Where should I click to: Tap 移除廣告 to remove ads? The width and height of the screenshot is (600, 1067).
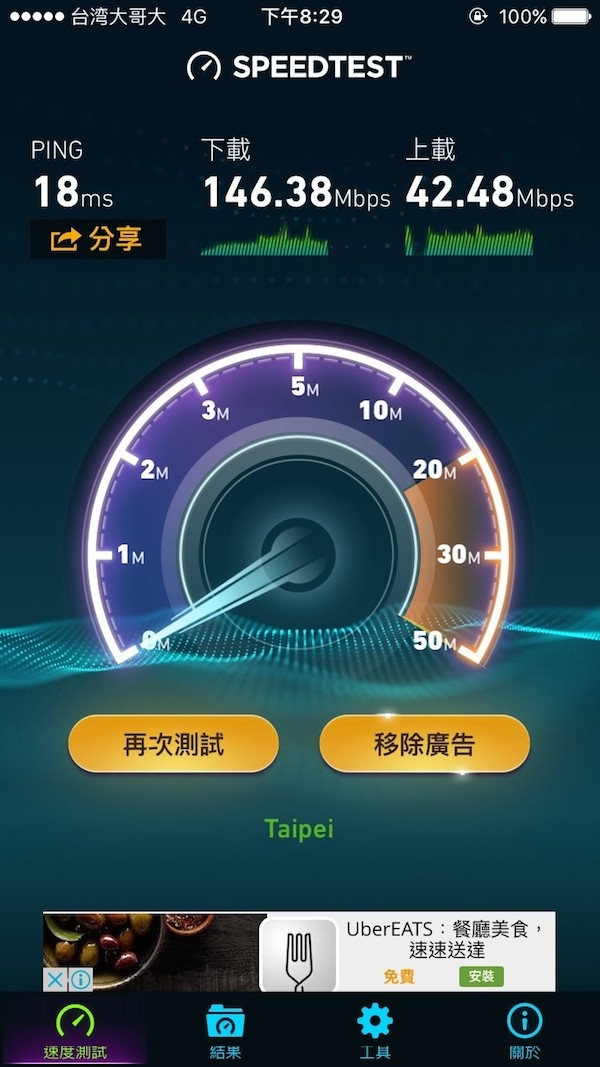tap(424, 744)
